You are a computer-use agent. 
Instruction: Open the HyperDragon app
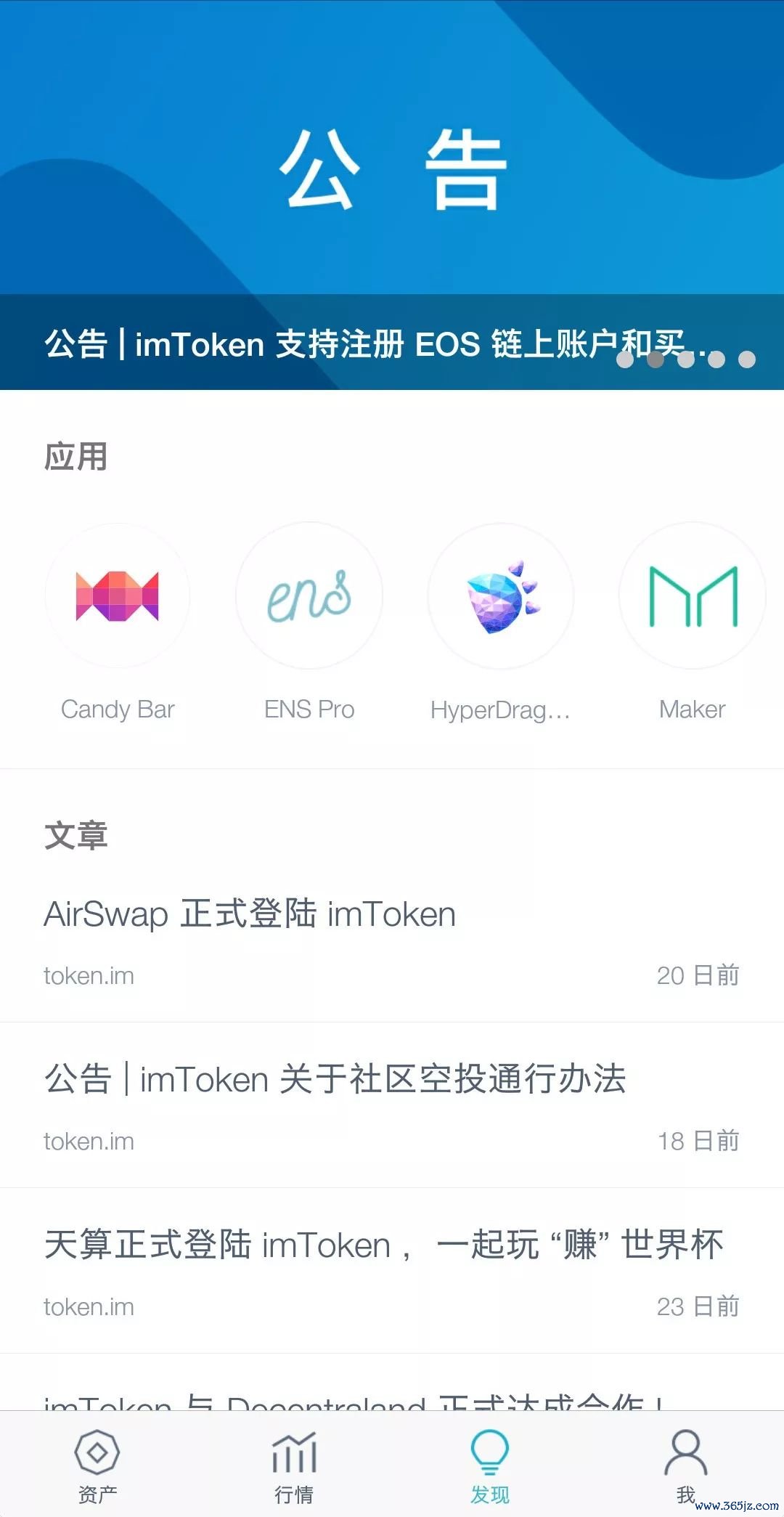pos(501,595)
